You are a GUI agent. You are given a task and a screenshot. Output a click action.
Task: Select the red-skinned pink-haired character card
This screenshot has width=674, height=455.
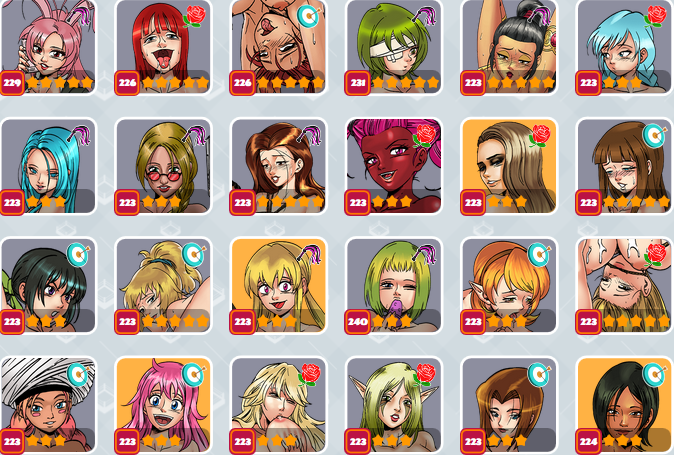coord(394,165)
